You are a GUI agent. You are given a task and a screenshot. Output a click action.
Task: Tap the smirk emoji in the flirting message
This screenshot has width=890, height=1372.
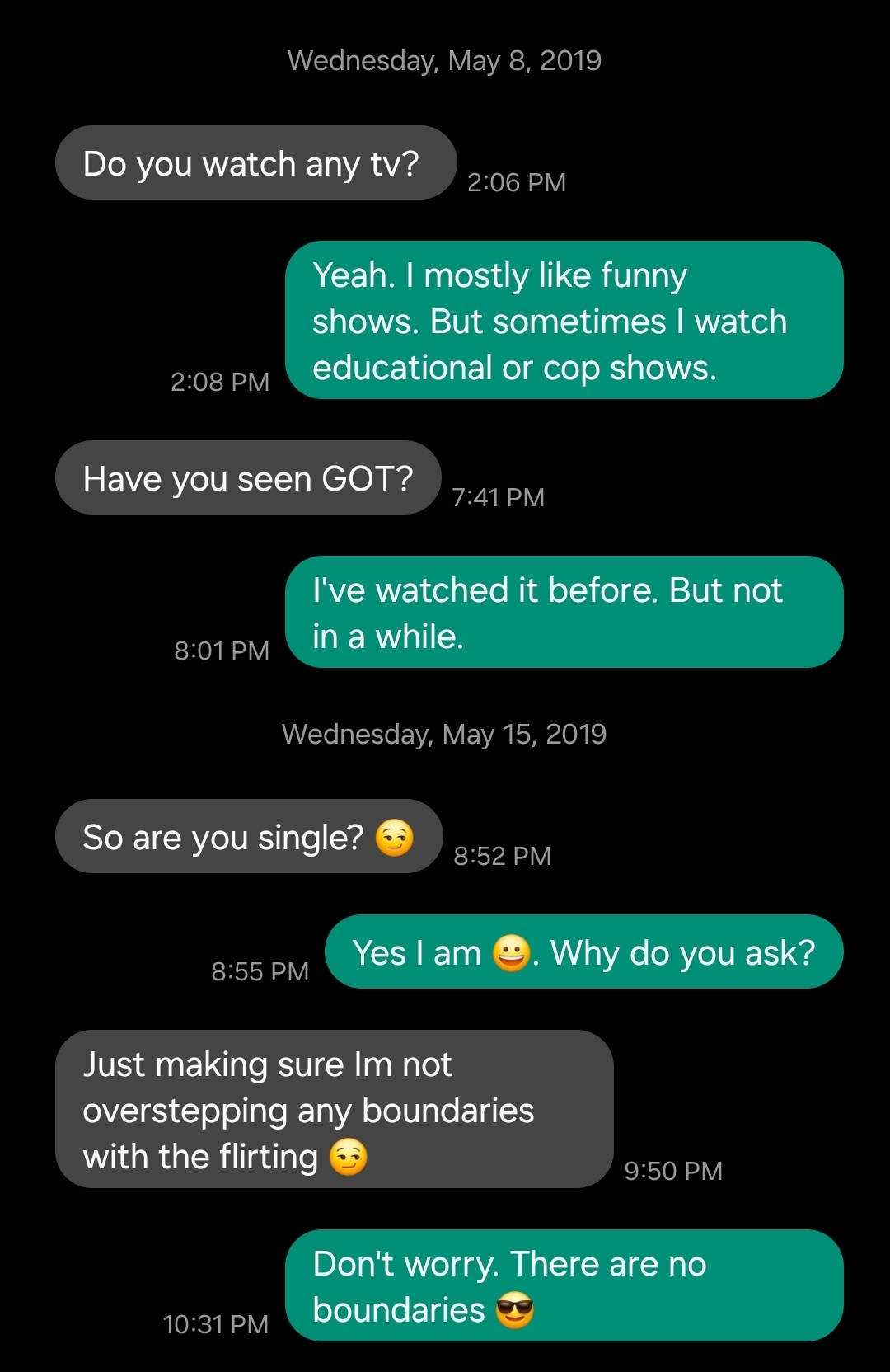[349, 1156]
